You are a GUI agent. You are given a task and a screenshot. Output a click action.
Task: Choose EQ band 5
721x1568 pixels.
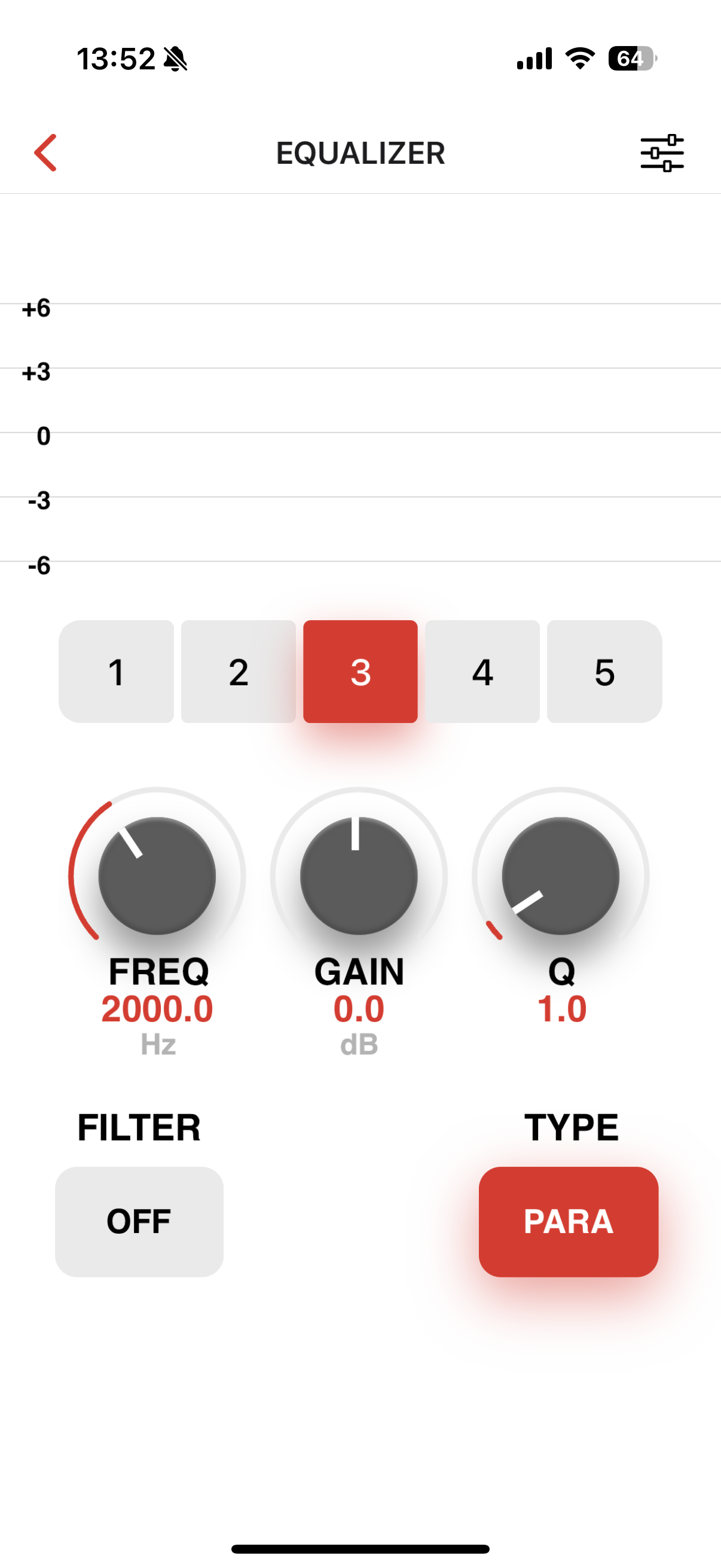(604, 672)
